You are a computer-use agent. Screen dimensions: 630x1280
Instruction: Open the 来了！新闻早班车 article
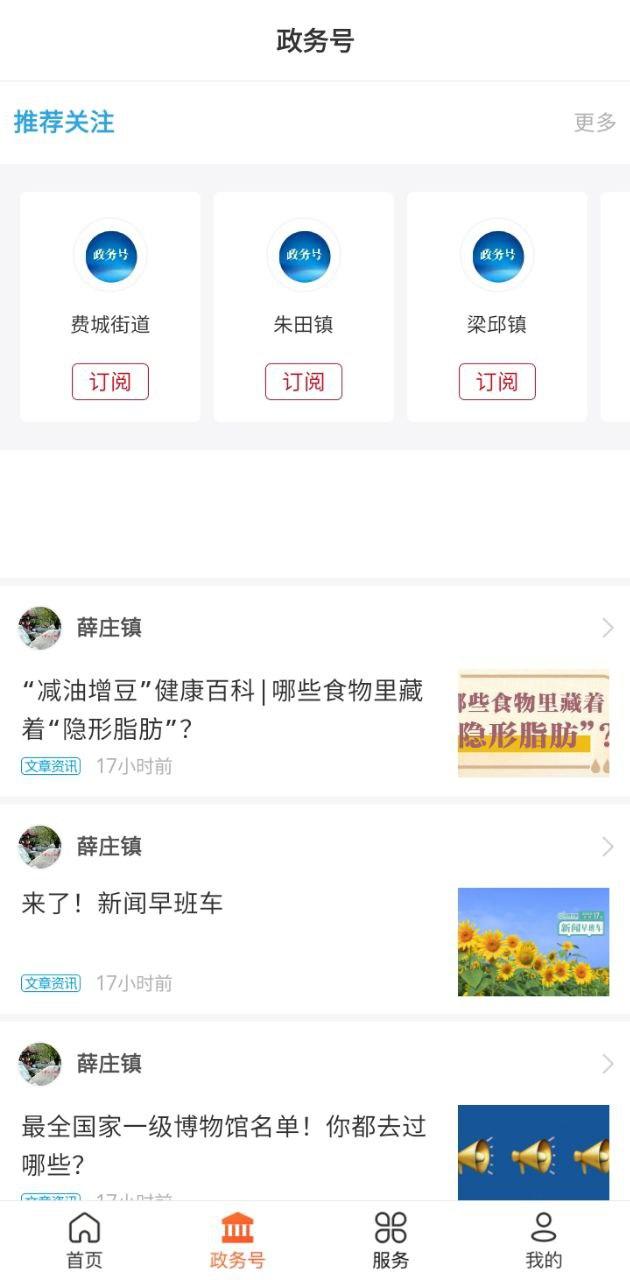(122, 904)
